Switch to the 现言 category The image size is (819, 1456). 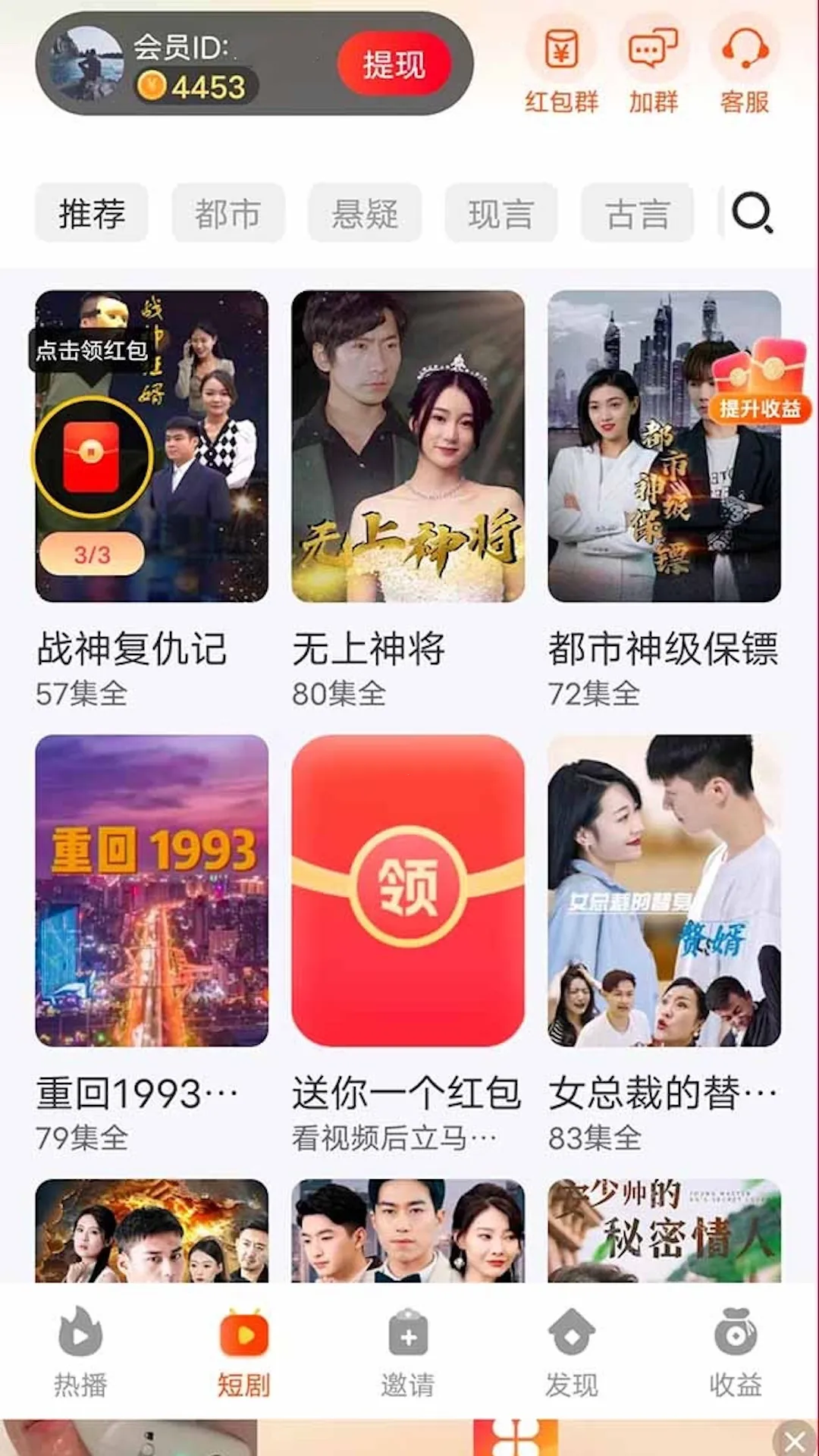coord(501,213)
